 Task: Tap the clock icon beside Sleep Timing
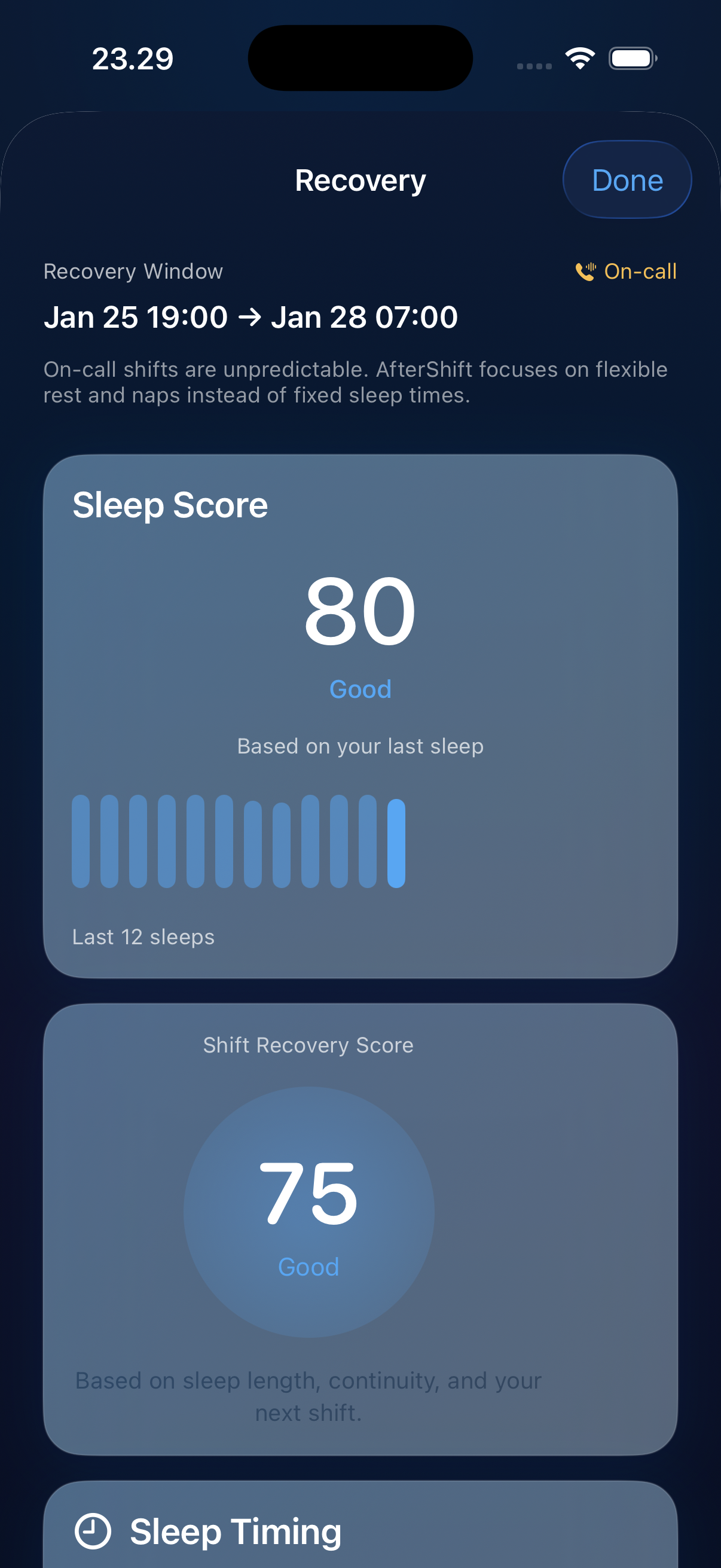click(x=94, y=1533)
